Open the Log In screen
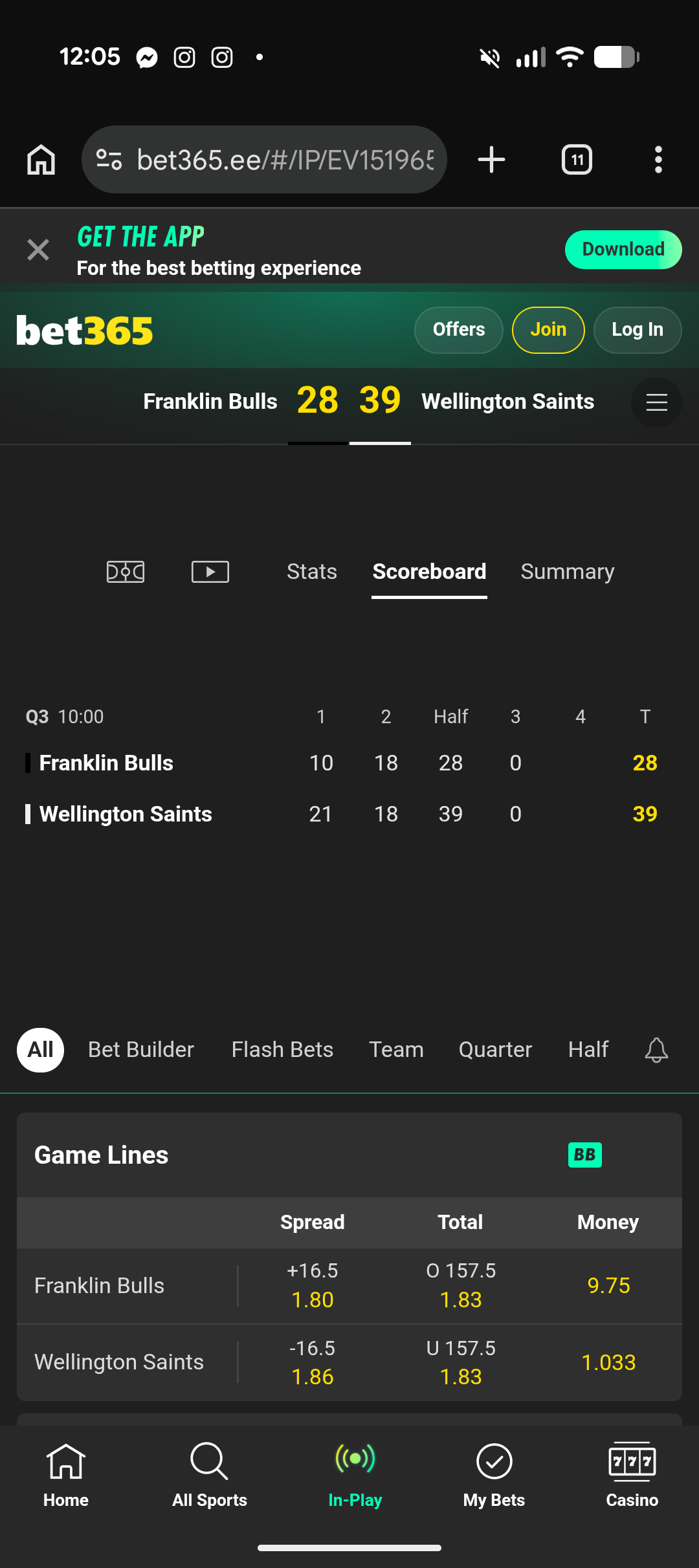This screenshot has width=699, height=1568. pos(638,330)
